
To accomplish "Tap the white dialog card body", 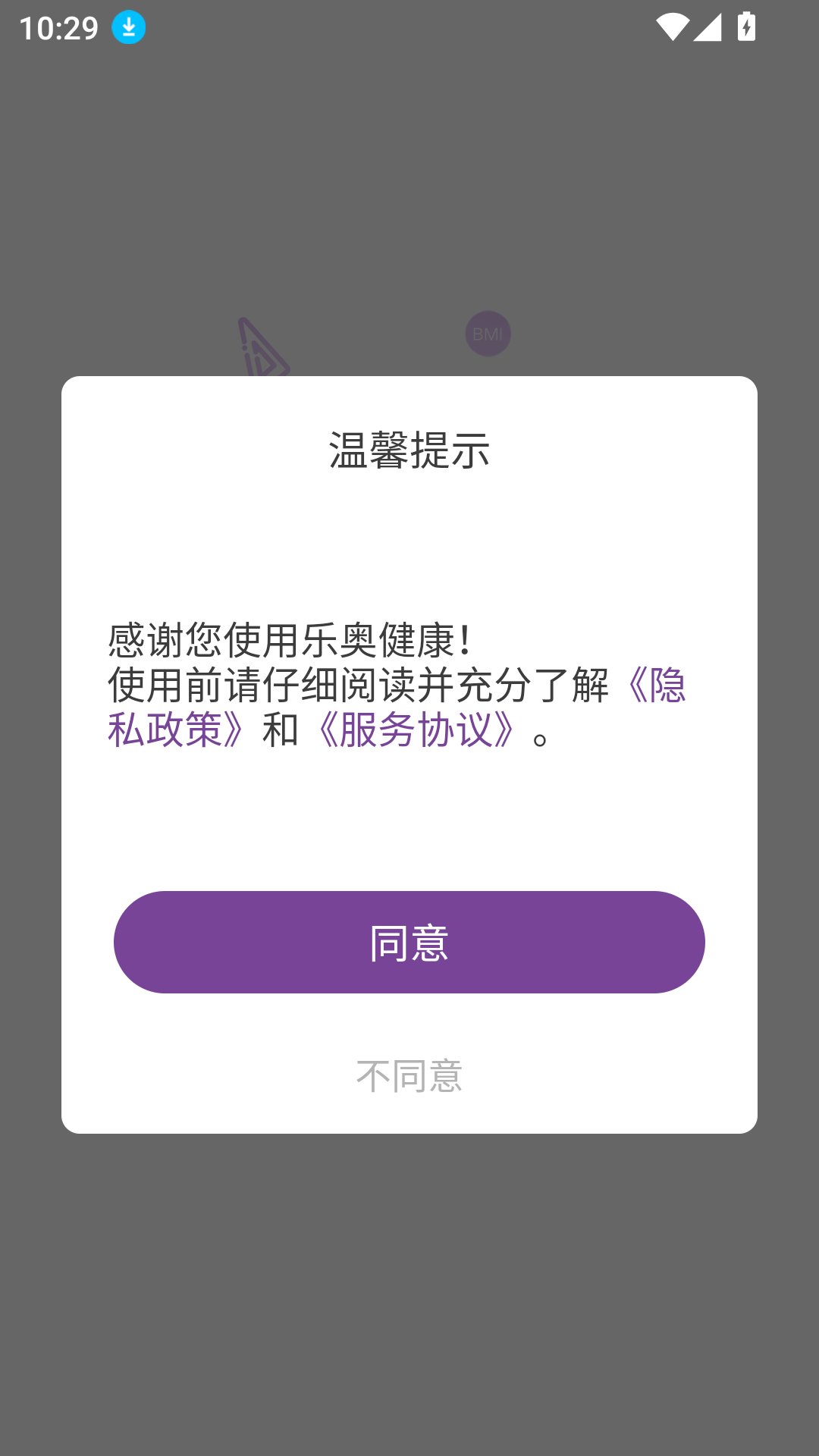I will [409, 834].
